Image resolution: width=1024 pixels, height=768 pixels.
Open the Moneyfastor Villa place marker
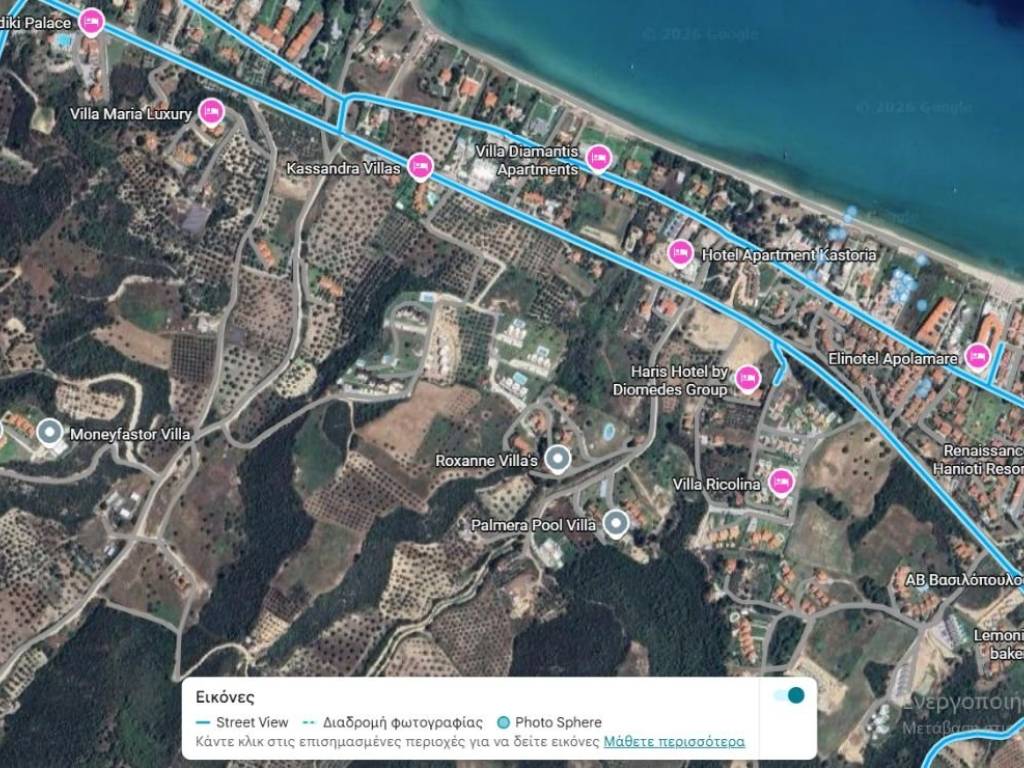[49, 433]
